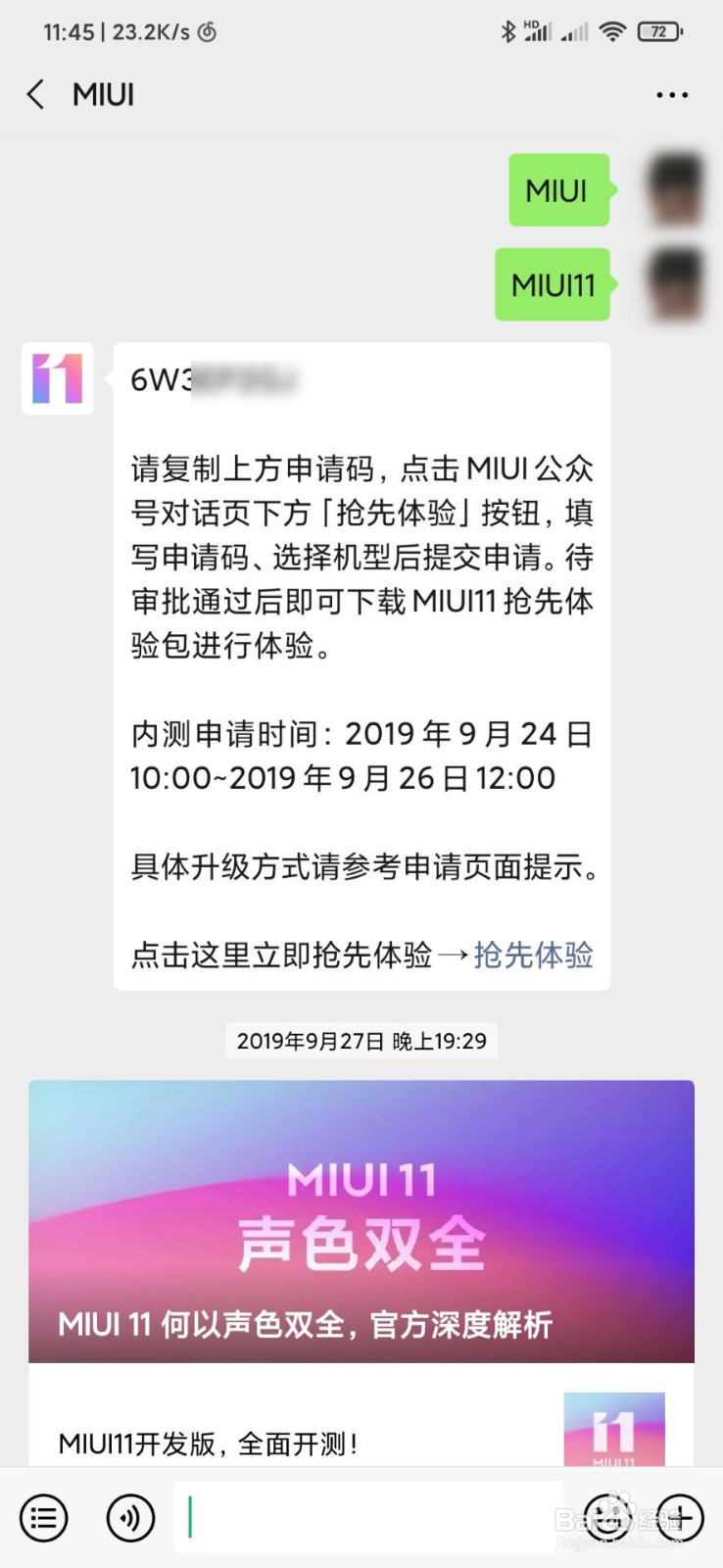Tap the MIUI chat title in the header
723x1568 pixels.
click(103, 94)
